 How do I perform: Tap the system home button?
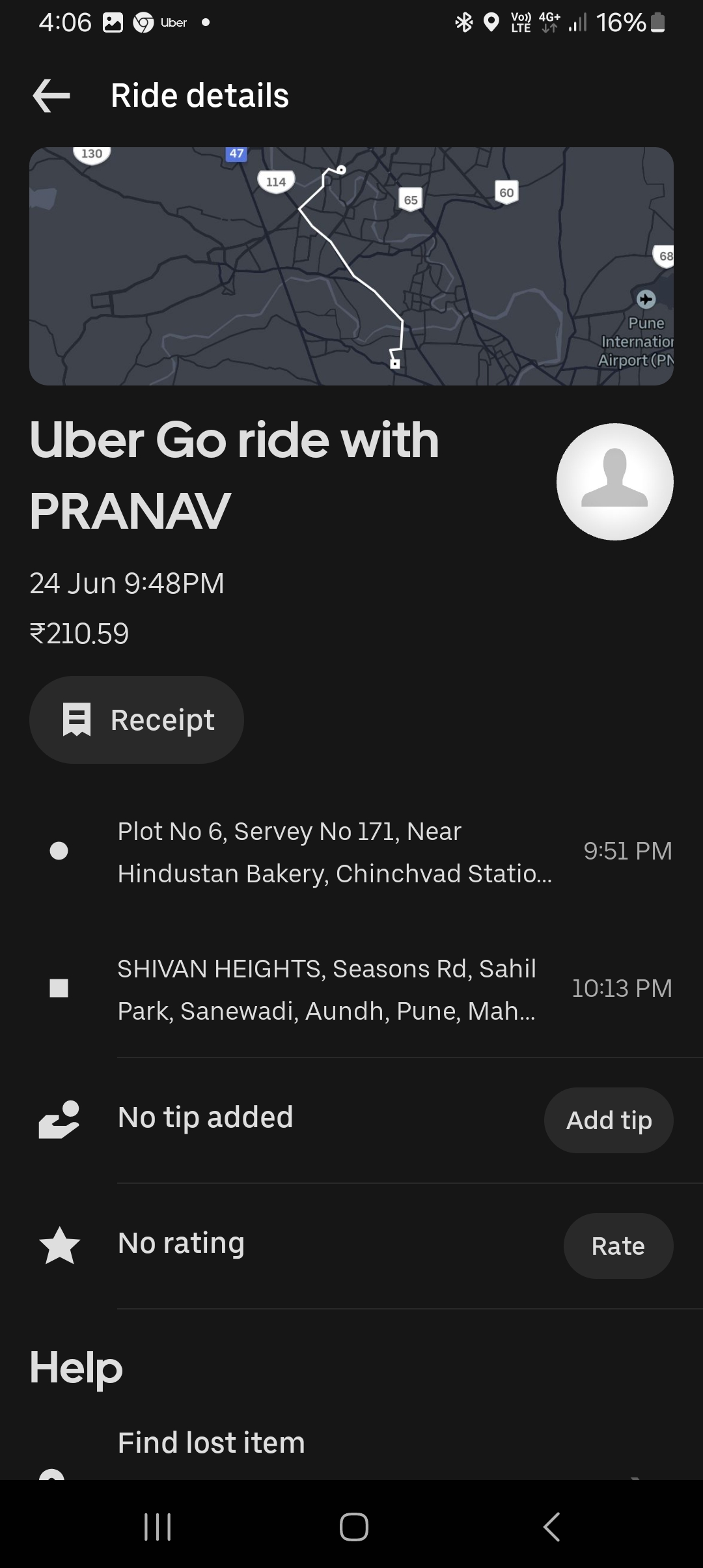pos(354,1526)
